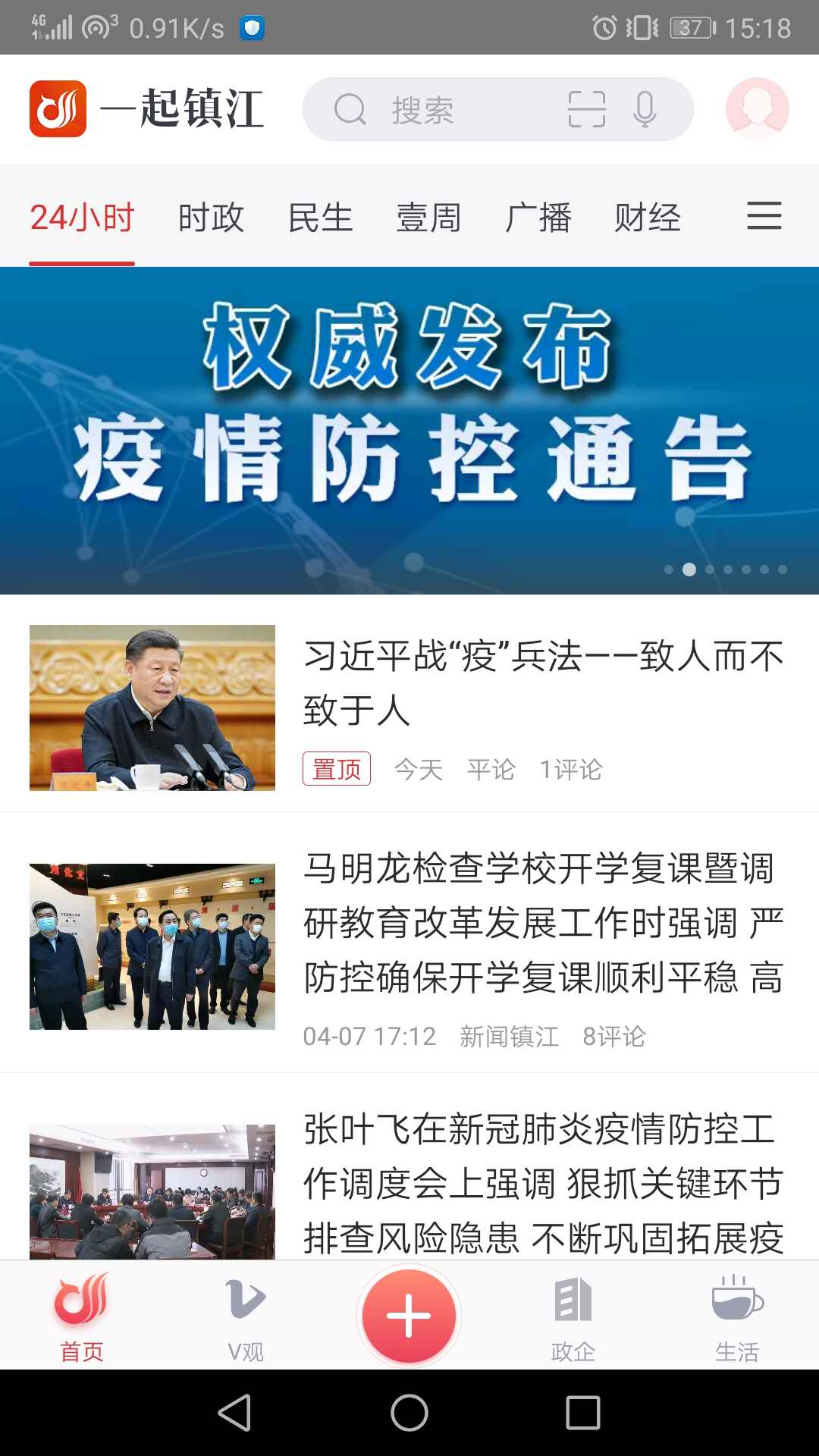819x1456 pixels.
Task: Switch to the 时政 tab
Action: click(x=210, y=218)
